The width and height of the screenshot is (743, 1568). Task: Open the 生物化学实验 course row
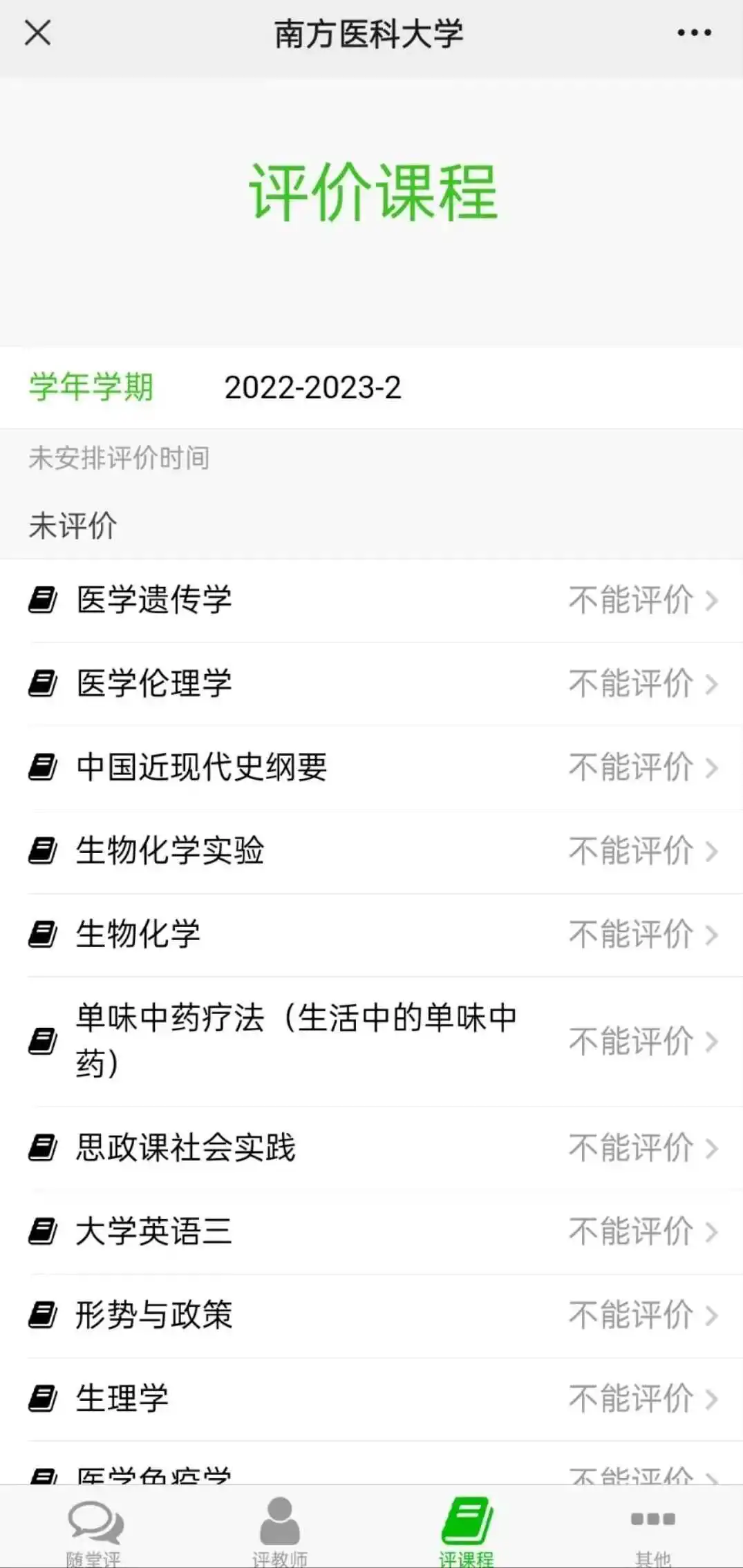point(371,851)
